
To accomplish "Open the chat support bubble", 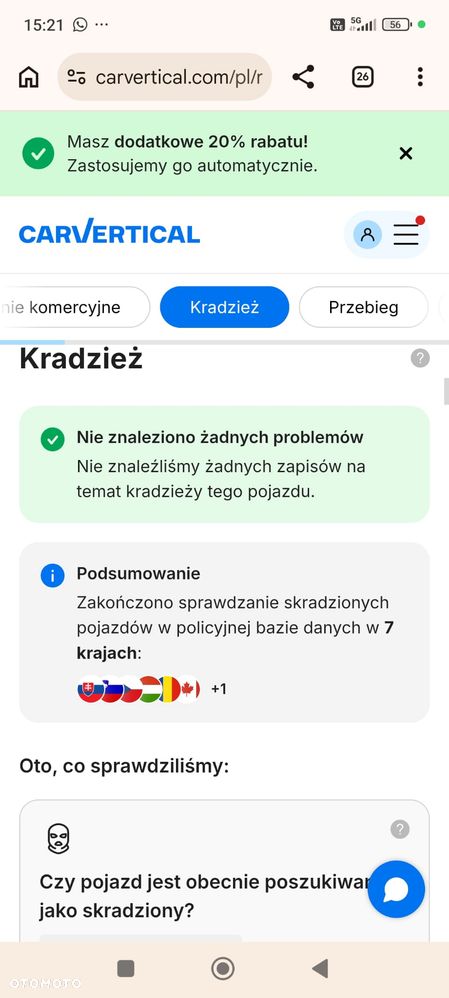I will [x=396, y=889].
